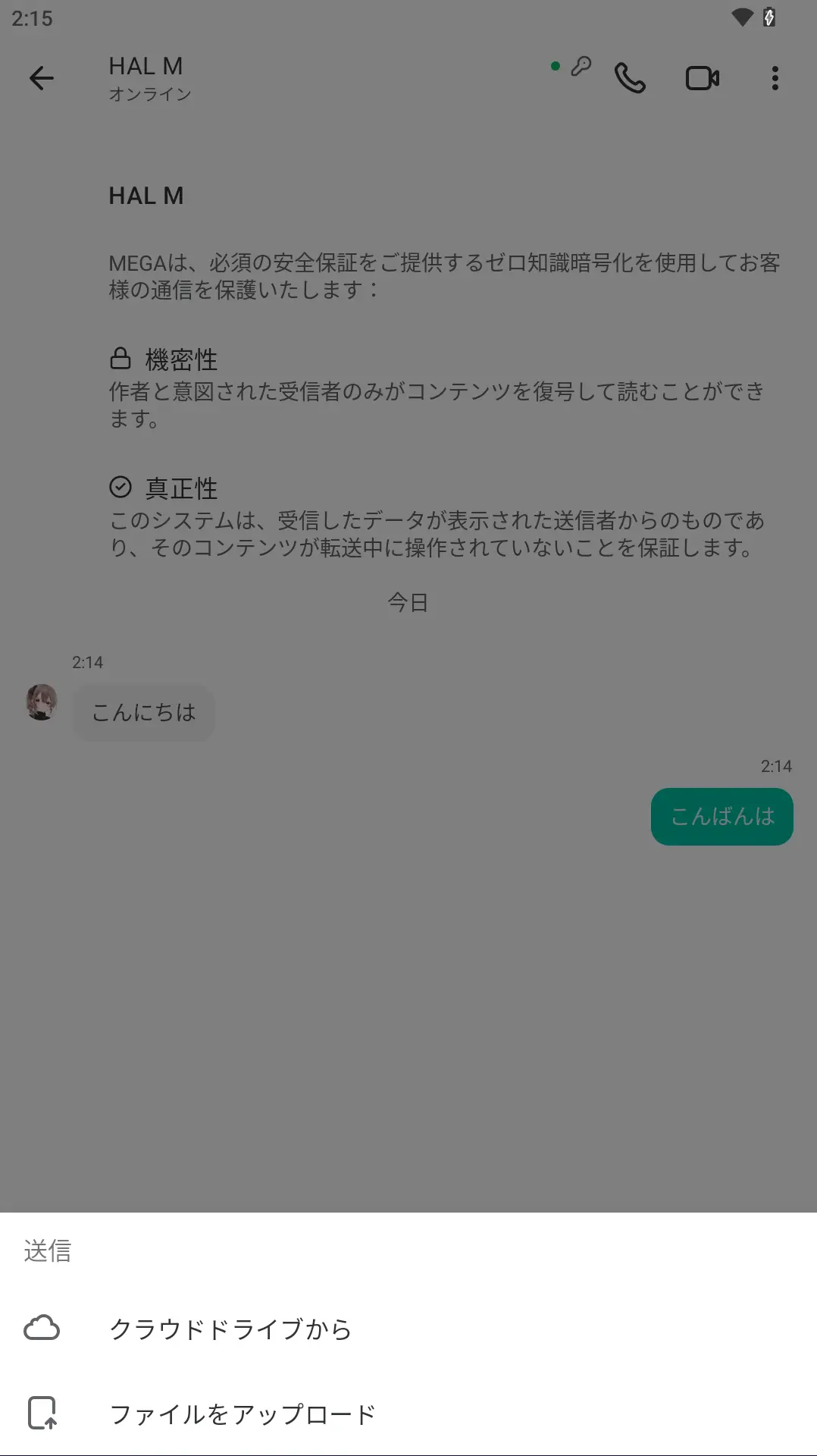Select the こんにちは message bubble
The height and width of the screenshot is (1456, 817).
(143, 712)
